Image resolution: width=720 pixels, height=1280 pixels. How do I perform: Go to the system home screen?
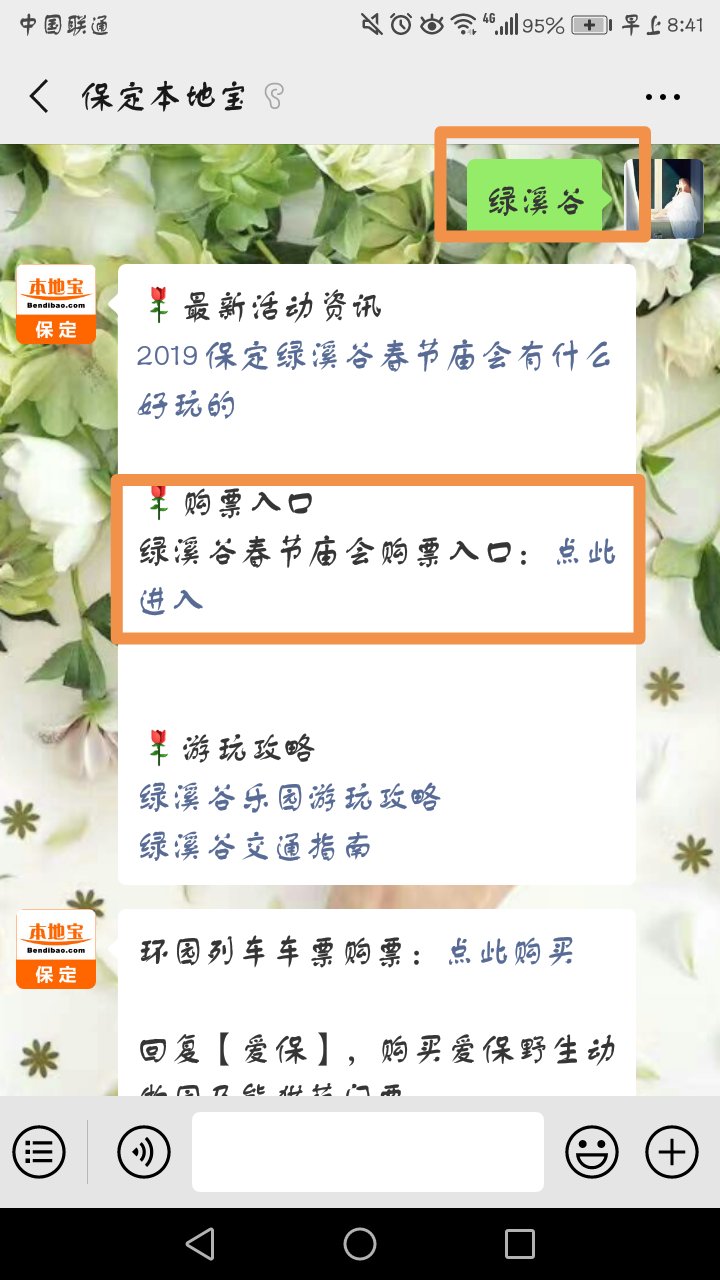(360, 1244)
